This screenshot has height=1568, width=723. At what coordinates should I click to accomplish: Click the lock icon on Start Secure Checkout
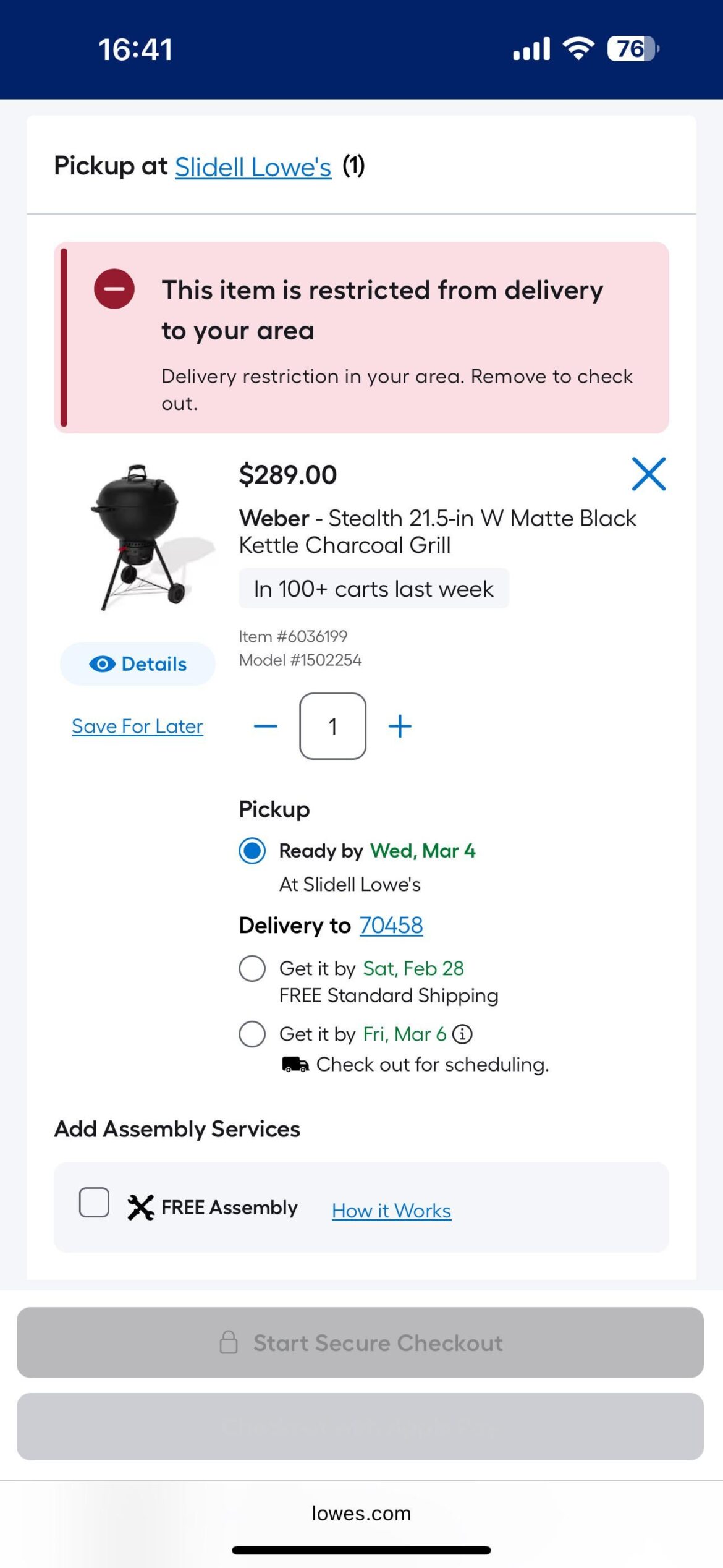[x=229, y=1342]
